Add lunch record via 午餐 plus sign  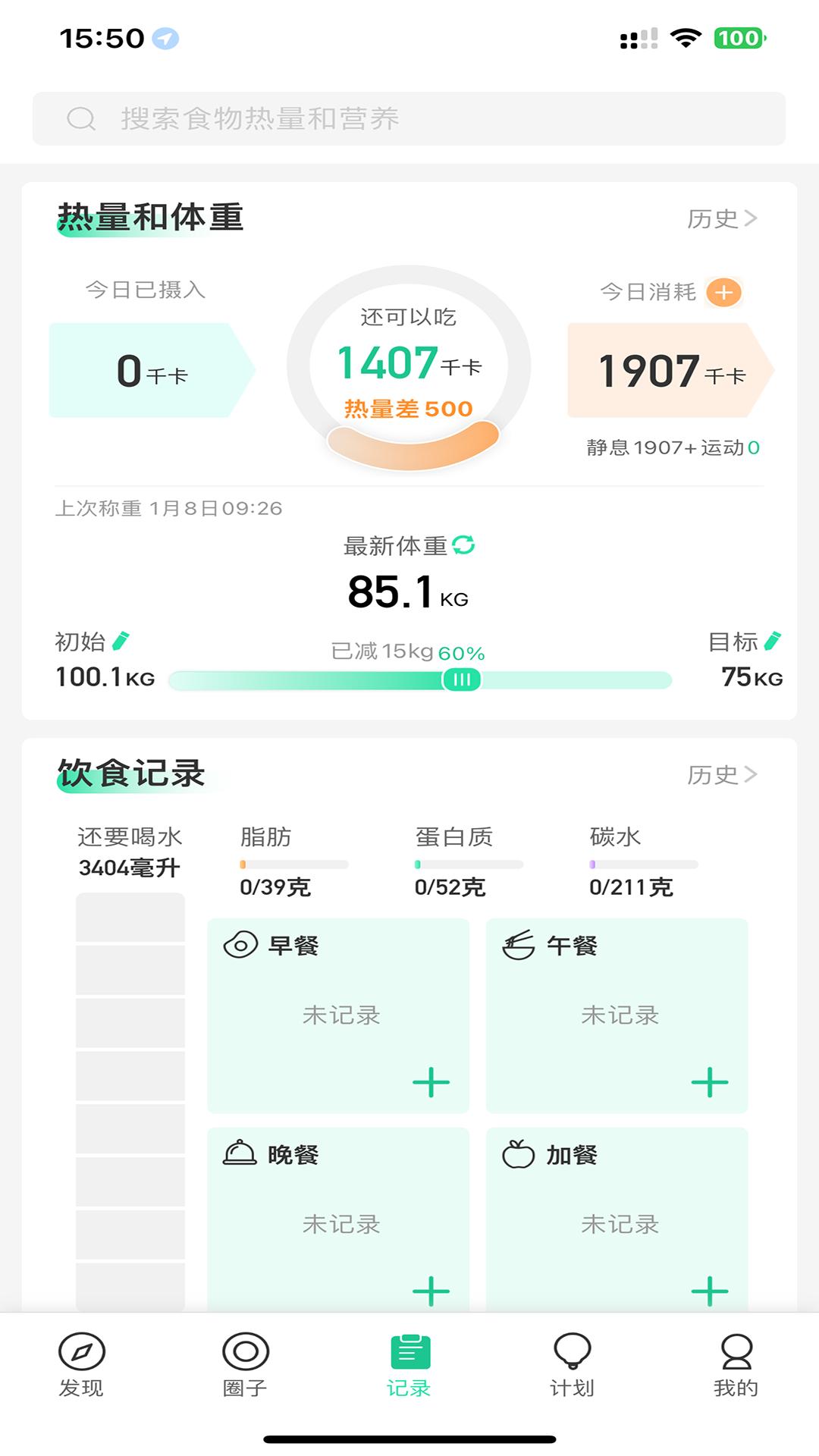point(708,1082)
